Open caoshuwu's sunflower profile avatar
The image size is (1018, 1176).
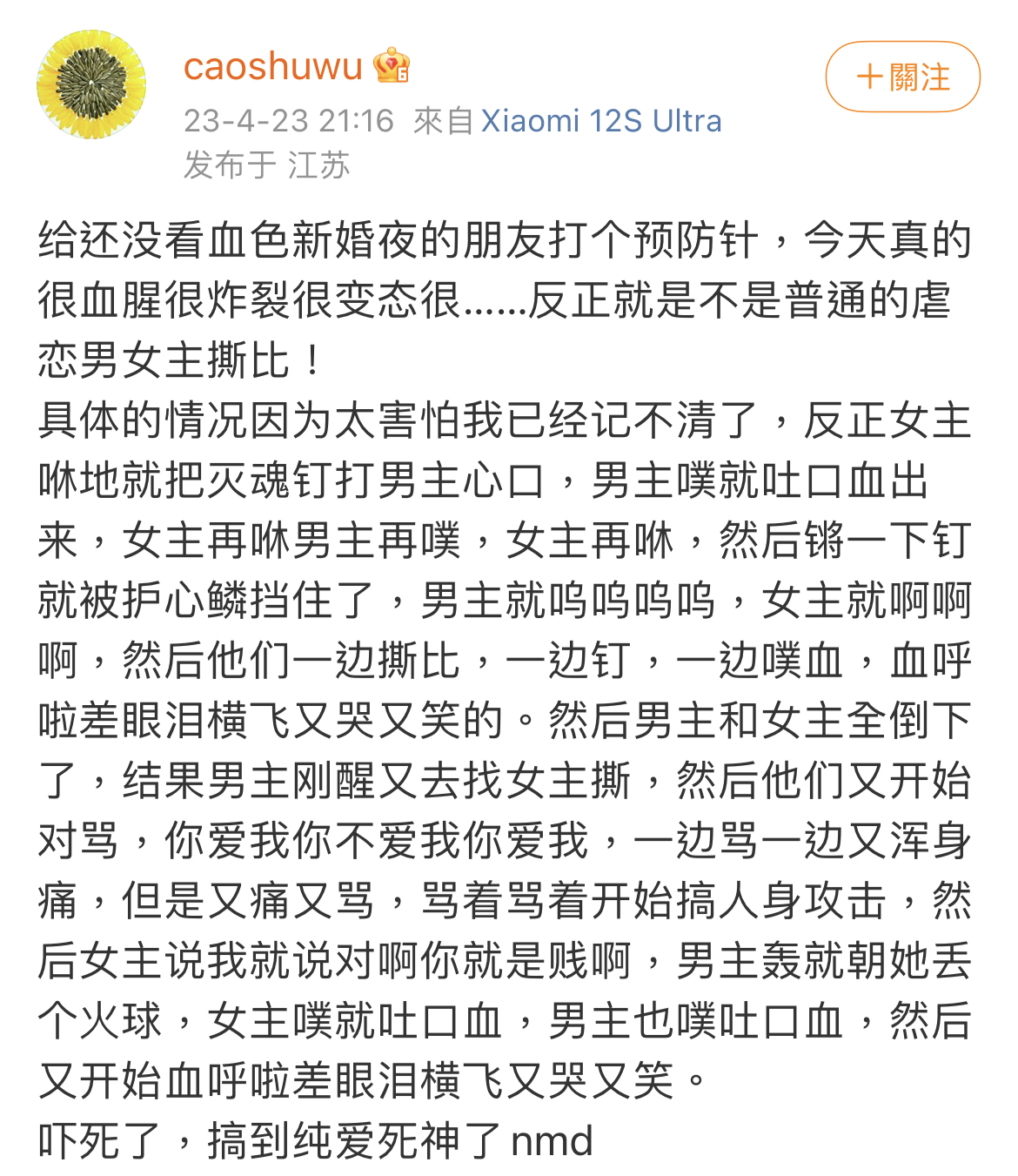click(x=91, y=84)
